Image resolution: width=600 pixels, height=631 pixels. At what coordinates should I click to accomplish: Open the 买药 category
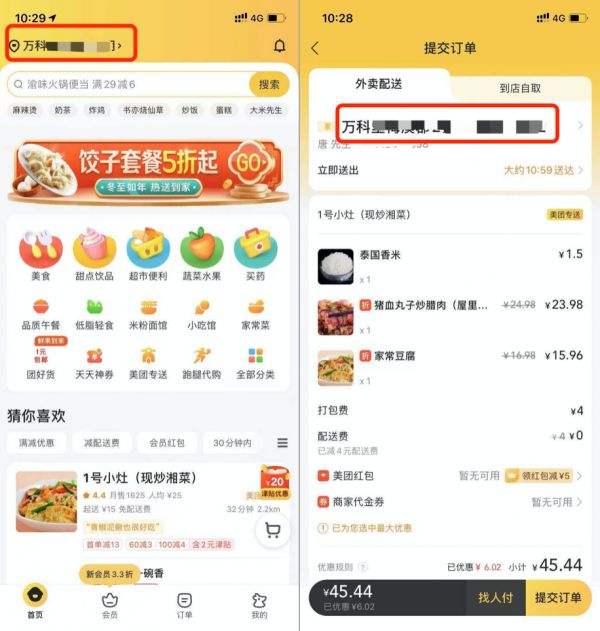point(255,256)
